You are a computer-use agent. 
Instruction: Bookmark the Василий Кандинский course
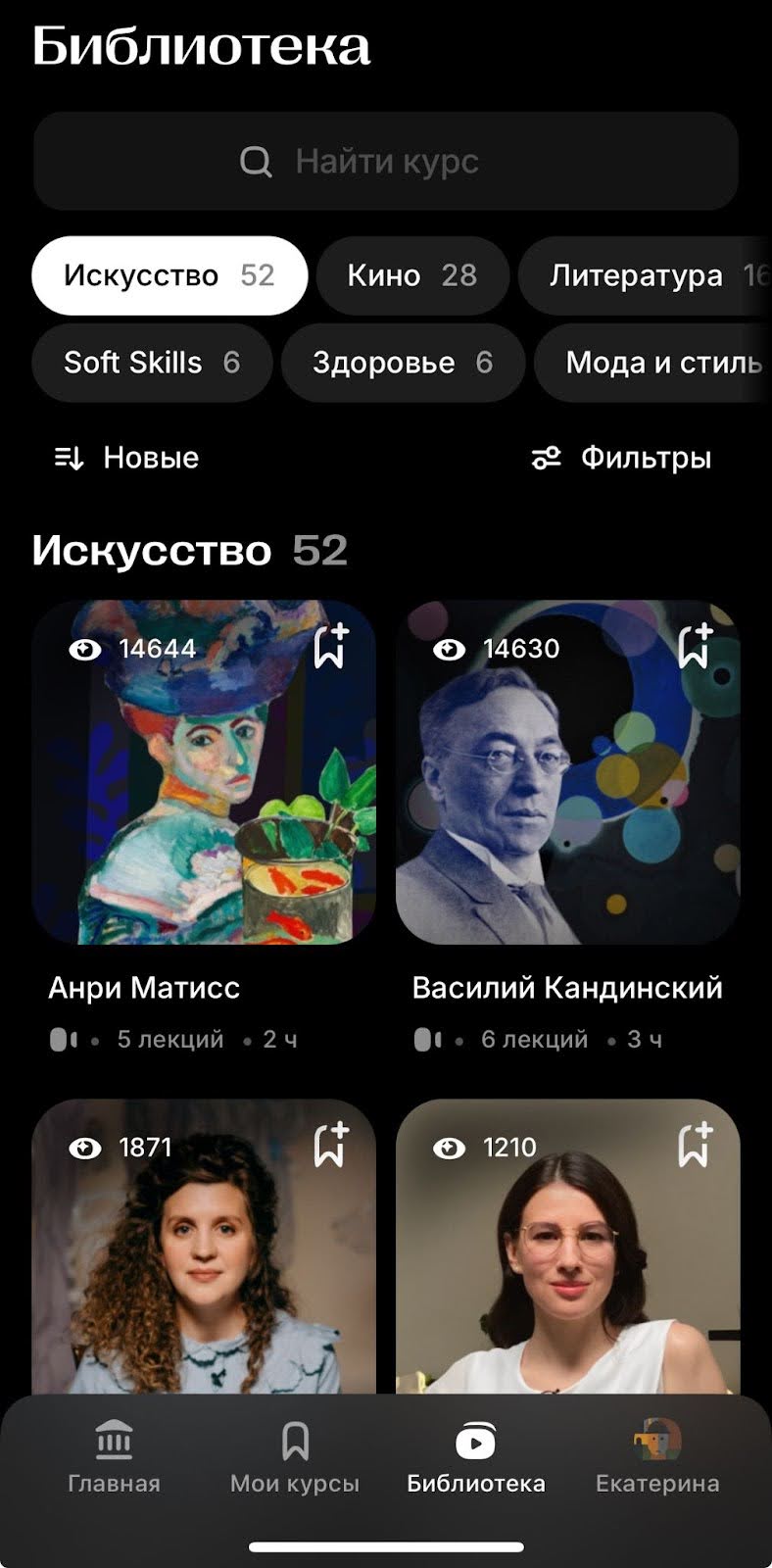(x=696, y=646)
